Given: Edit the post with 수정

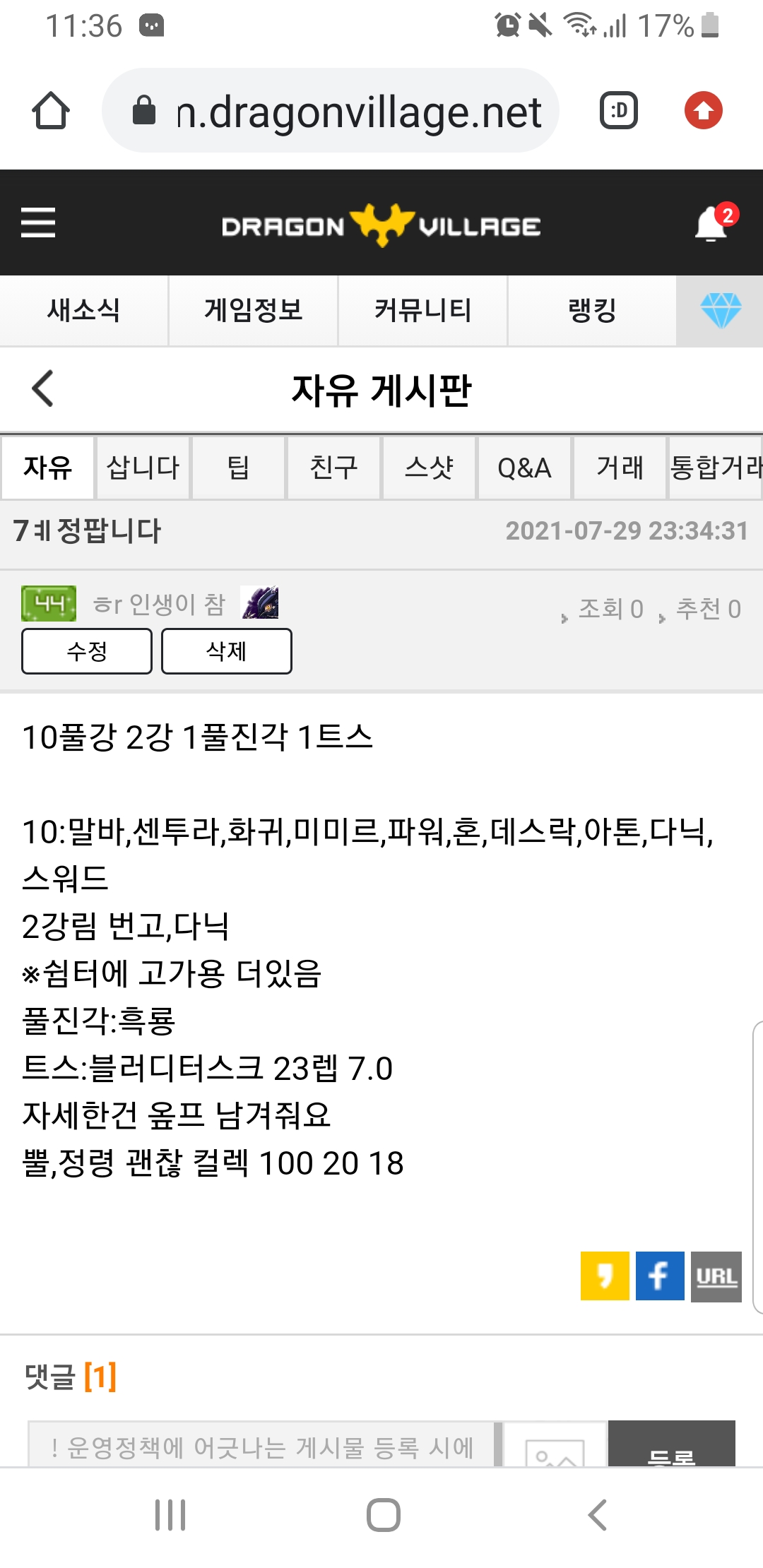Looking at the screenshot, I should [x=87, y=651].
